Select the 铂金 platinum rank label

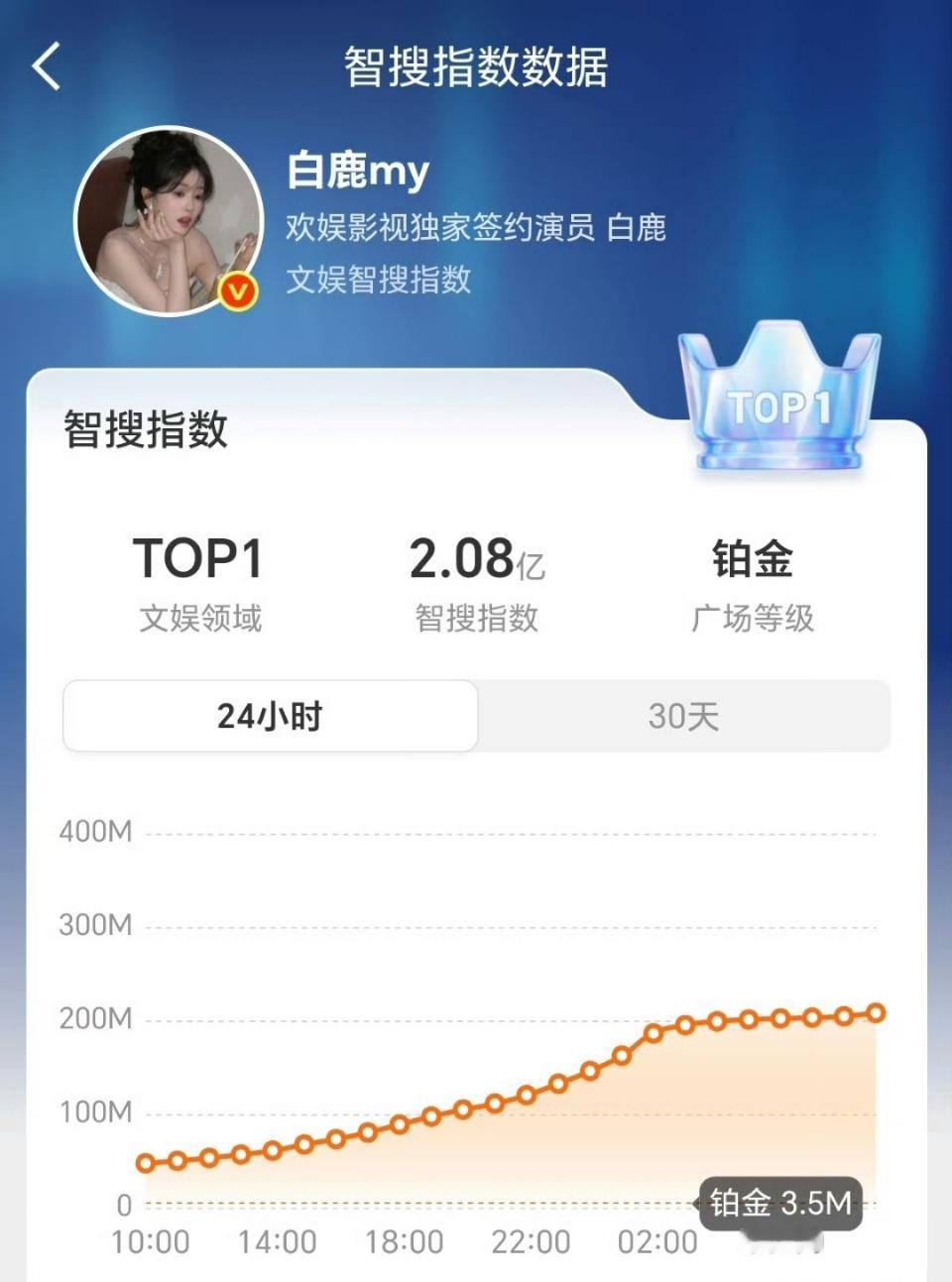point(756,558)
